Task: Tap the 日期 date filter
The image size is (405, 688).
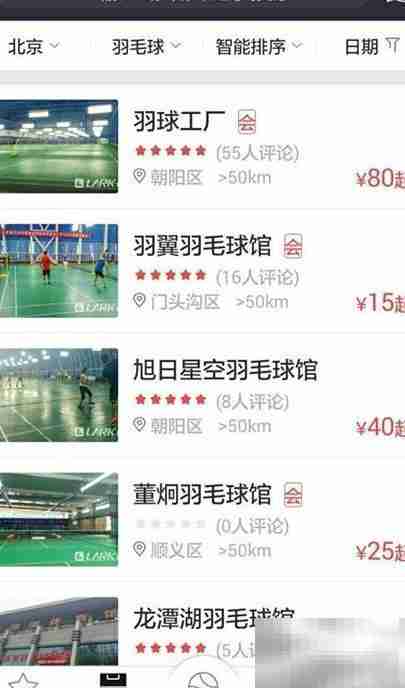Action: click(372, 47)
